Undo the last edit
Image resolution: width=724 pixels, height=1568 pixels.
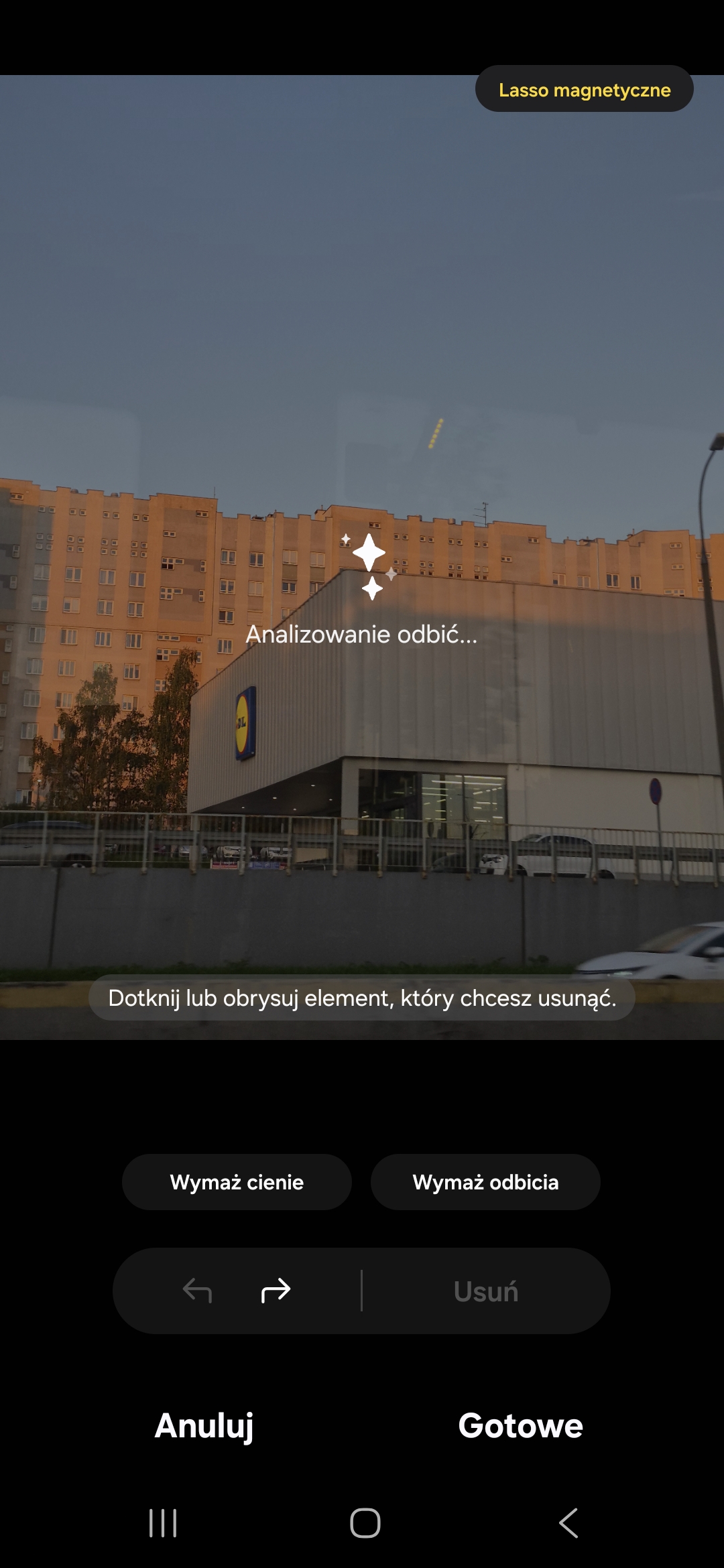[x=197, y=1290]
